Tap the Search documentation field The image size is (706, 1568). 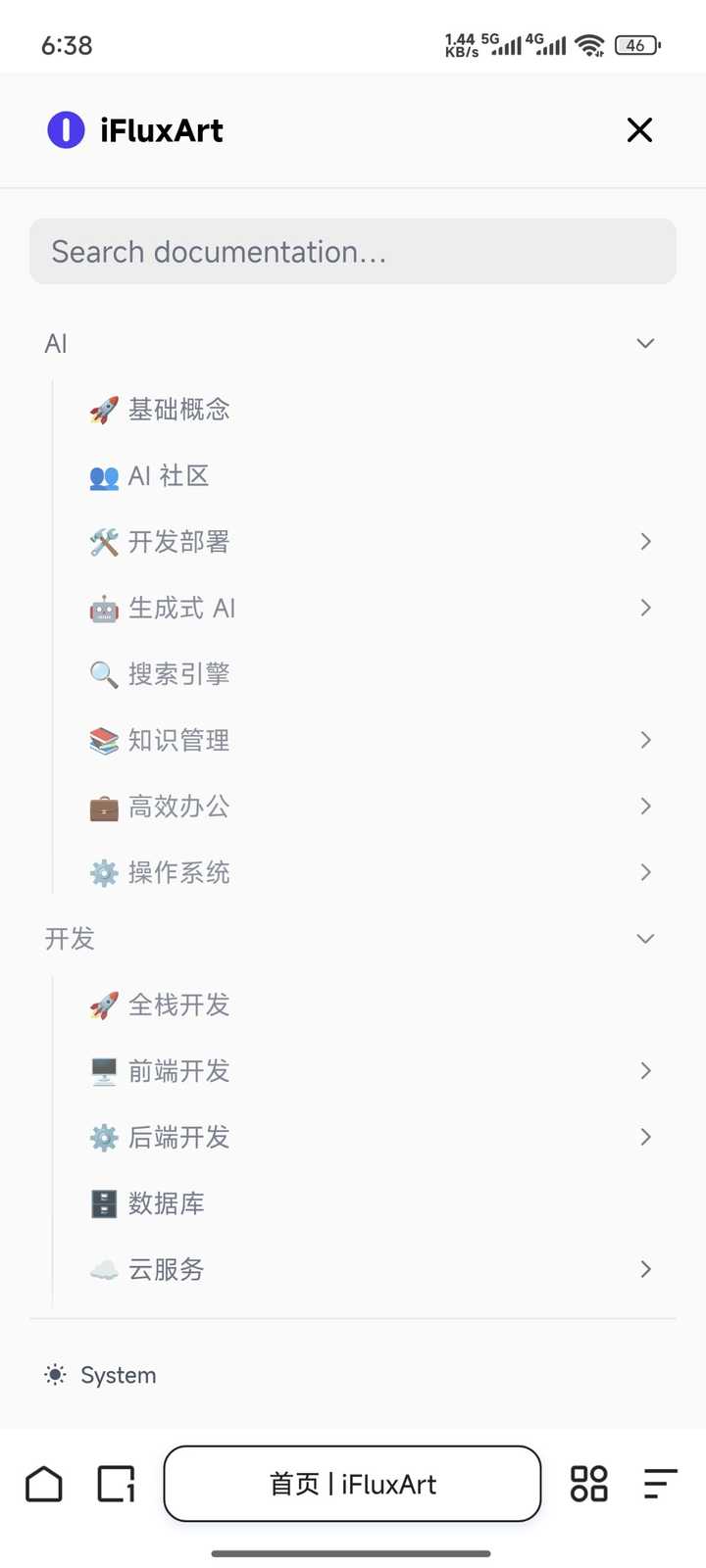(x=353, y=252)
